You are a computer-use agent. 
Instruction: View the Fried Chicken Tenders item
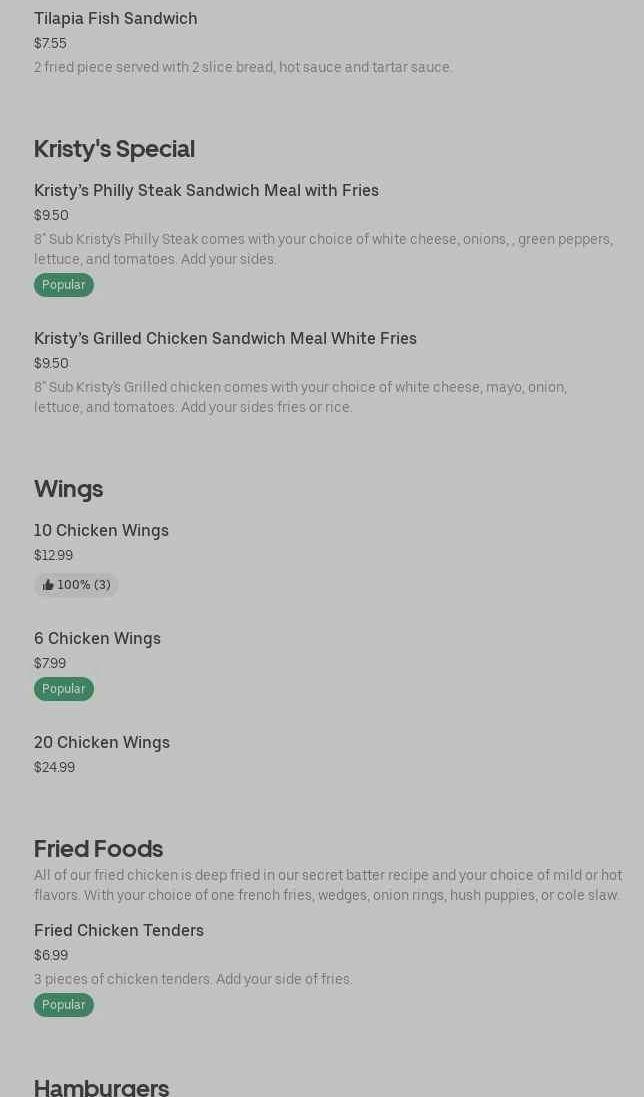click(x=119, y=931)
